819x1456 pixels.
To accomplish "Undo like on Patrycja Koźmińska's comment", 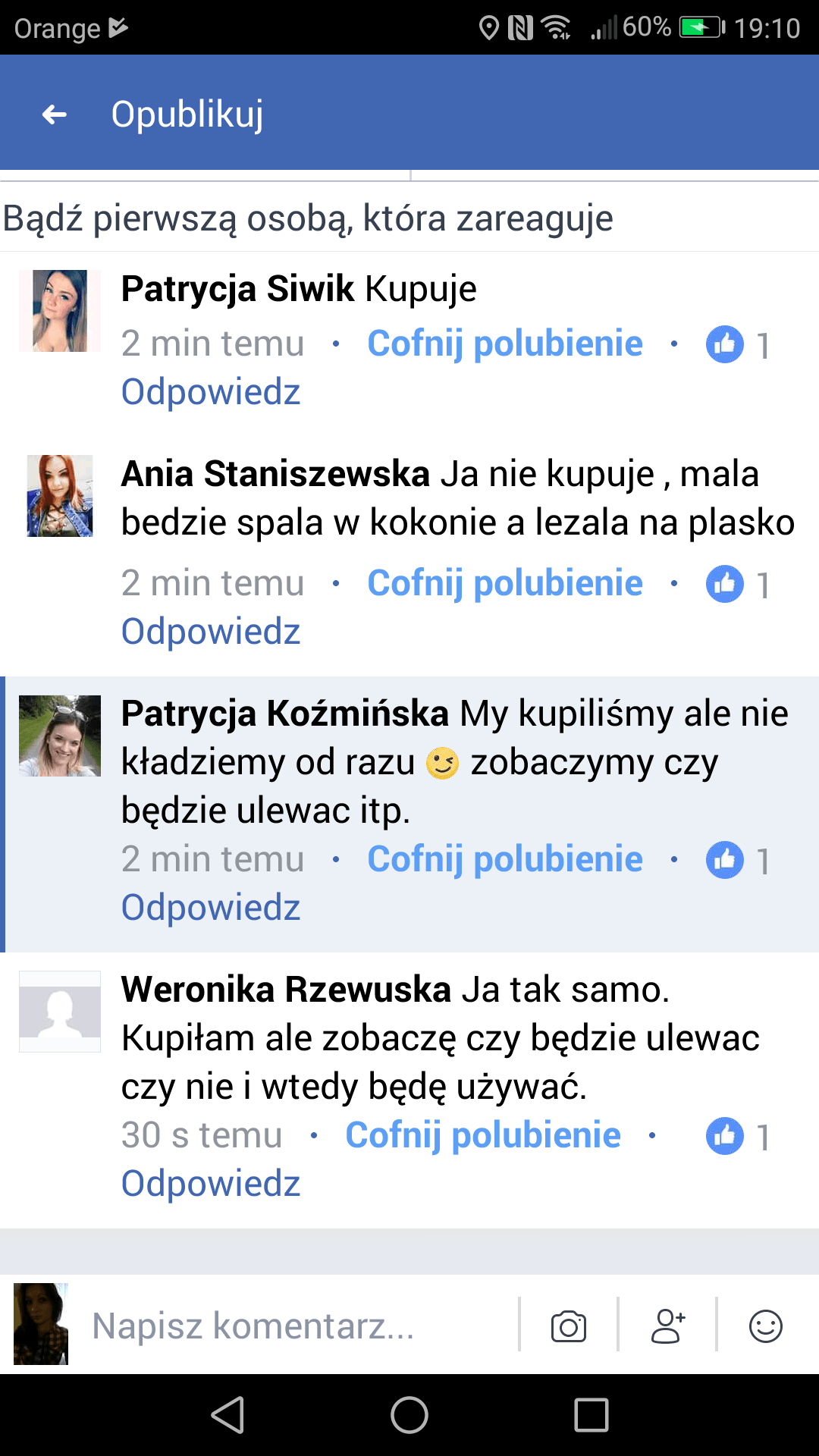I will coord(505,859).
